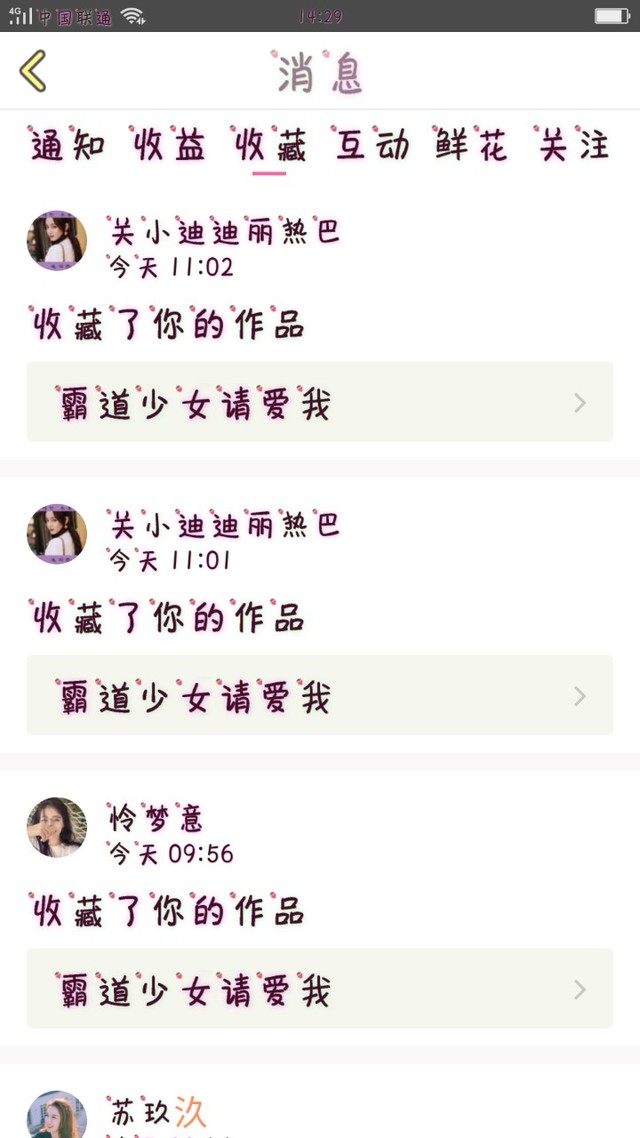Viewport: 640px width, 1138px height.
Task: Open 霸道少女请爱我 collected by 怜梦意
Action: 320,989
